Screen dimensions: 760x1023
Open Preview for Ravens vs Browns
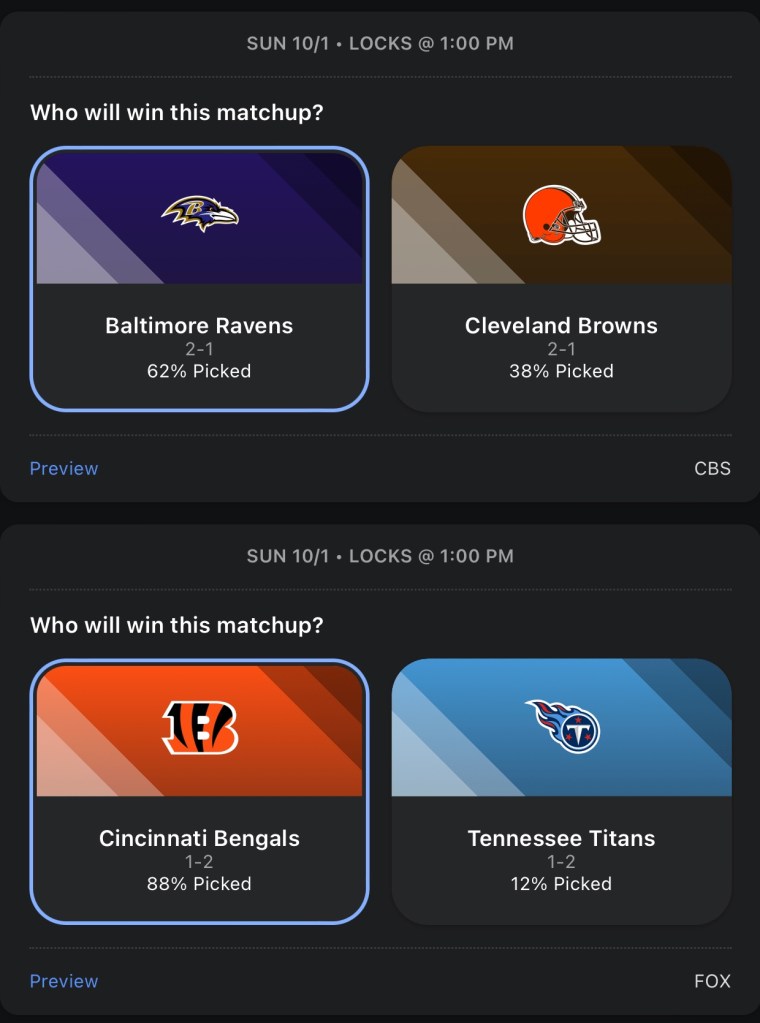[64, 468]
